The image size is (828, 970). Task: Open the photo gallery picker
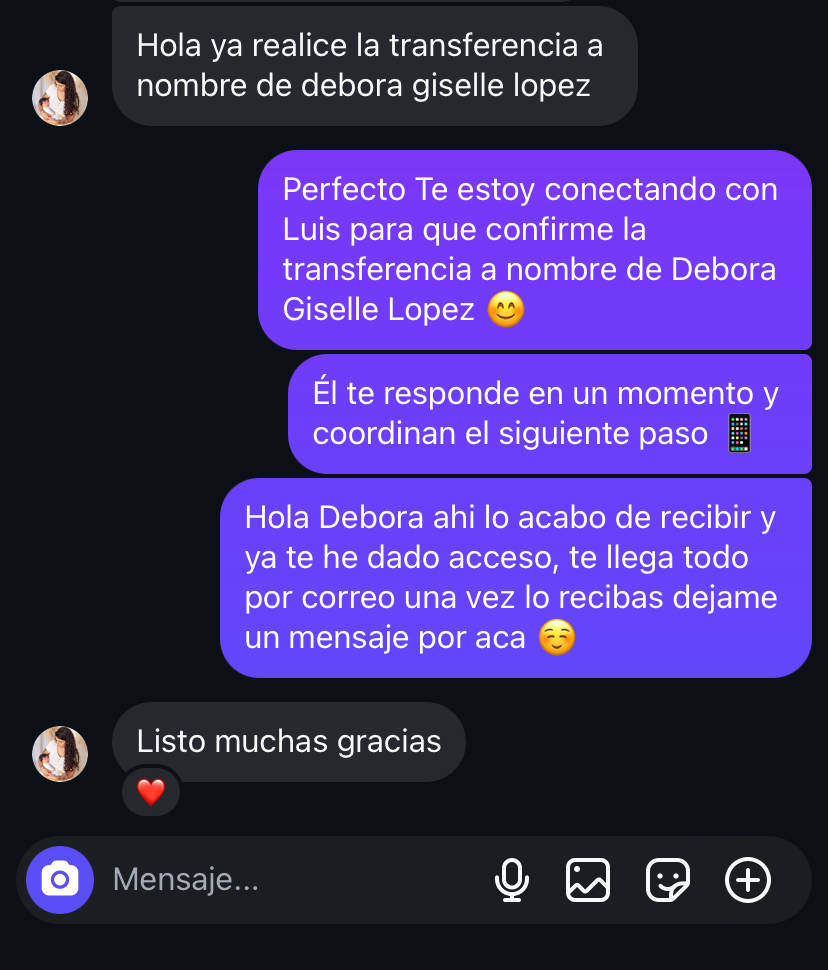(x=588, y=880)
